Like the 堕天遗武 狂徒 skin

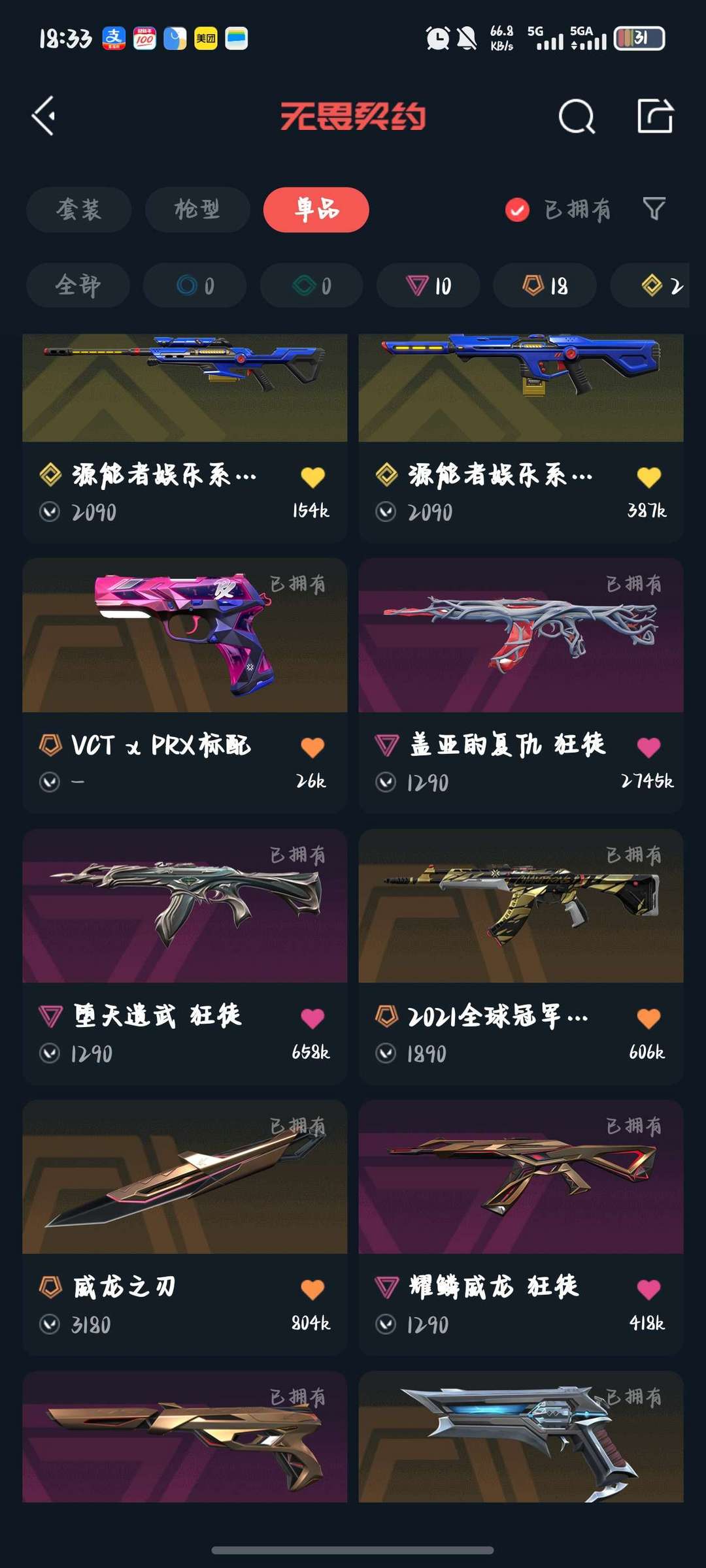312,1018
